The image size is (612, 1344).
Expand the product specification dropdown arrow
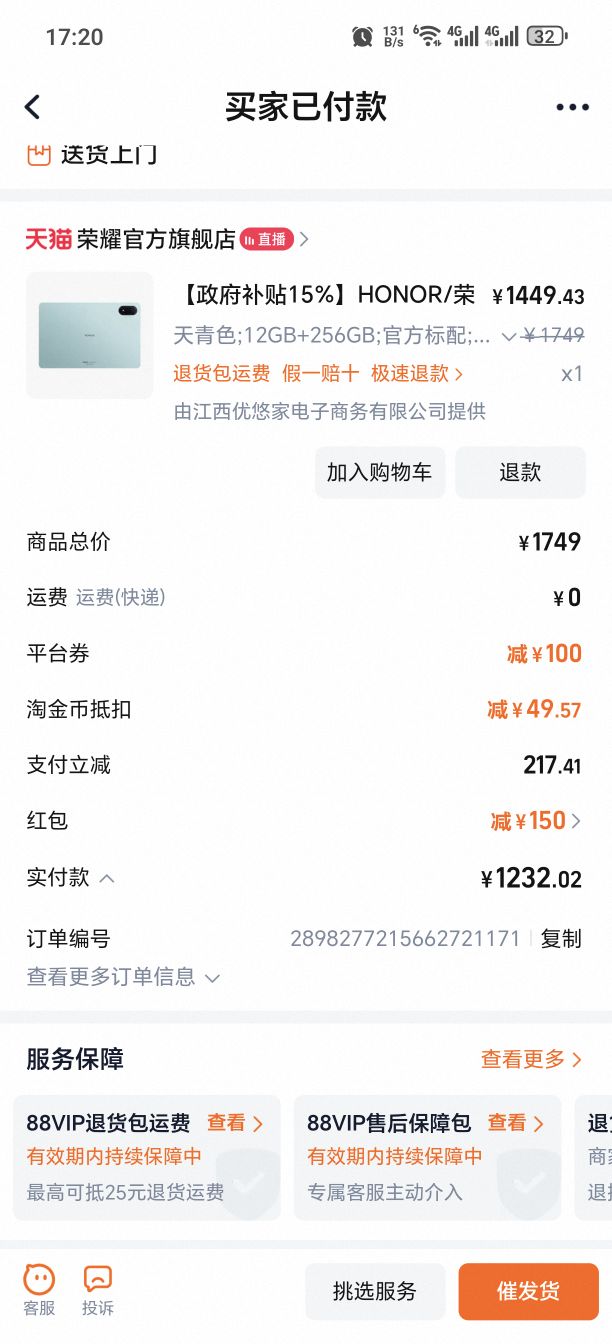[x=508, y=337]
